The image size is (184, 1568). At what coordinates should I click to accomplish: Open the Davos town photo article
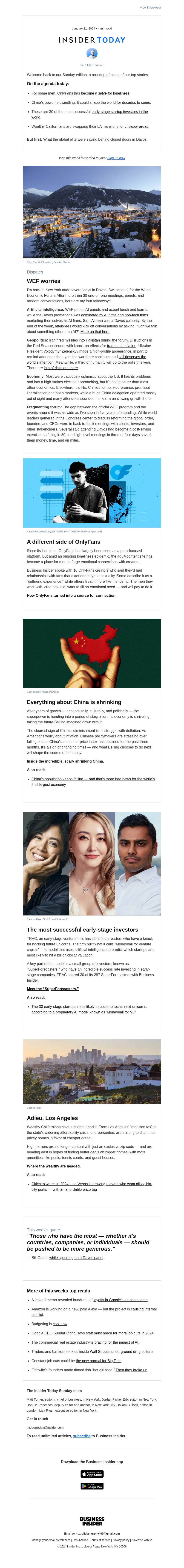click(x=92, y=212)
